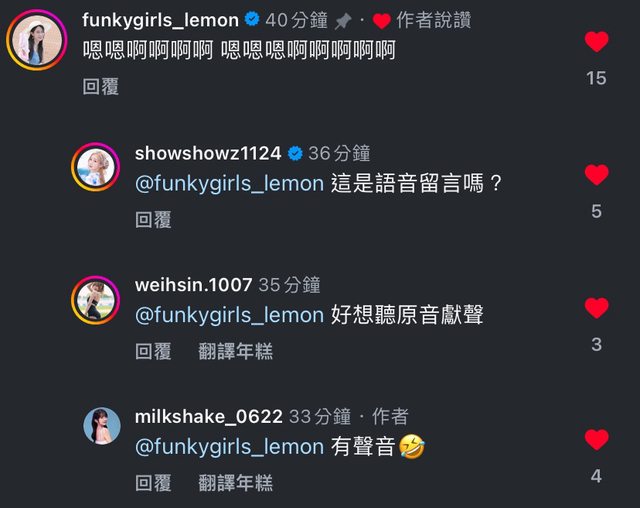
Task: Open showshowz1124's profile avatar
Action: pyautogui.click(x=96, y=166)
